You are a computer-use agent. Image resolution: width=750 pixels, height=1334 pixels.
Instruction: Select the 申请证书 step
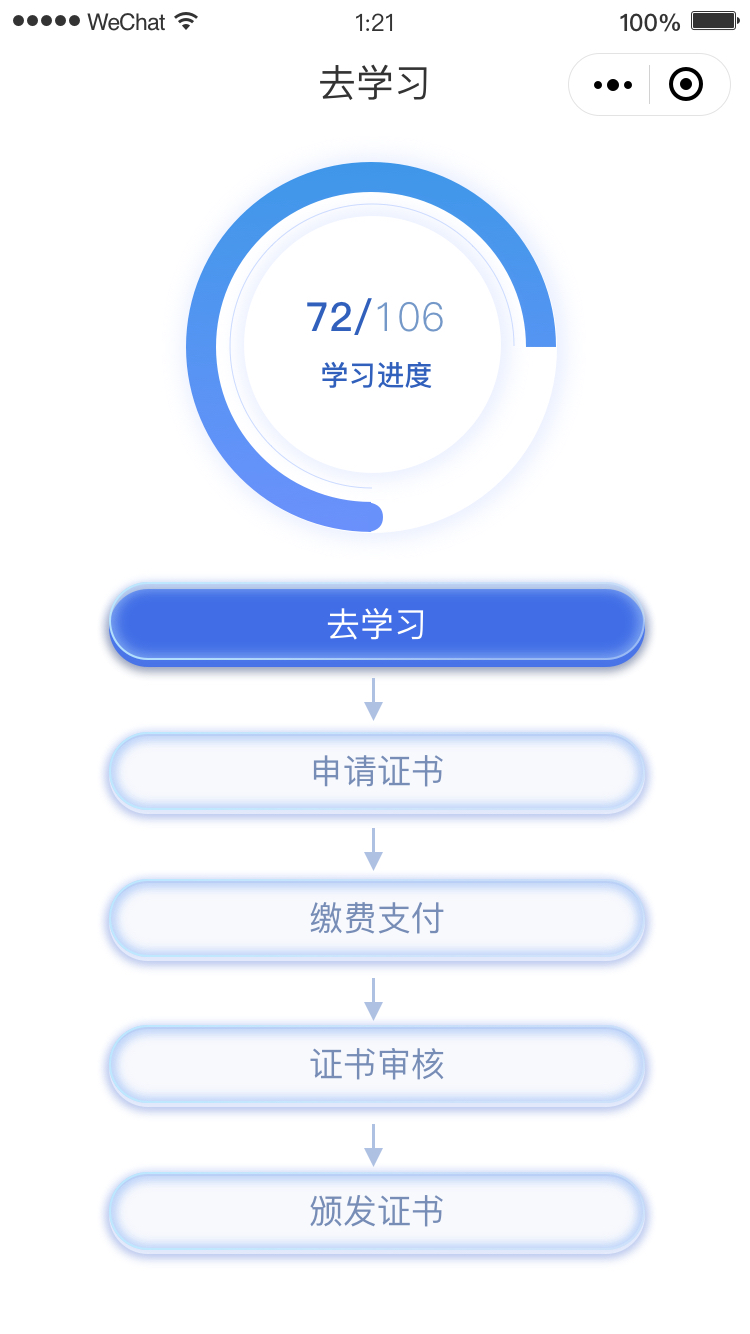pos(376,774)
